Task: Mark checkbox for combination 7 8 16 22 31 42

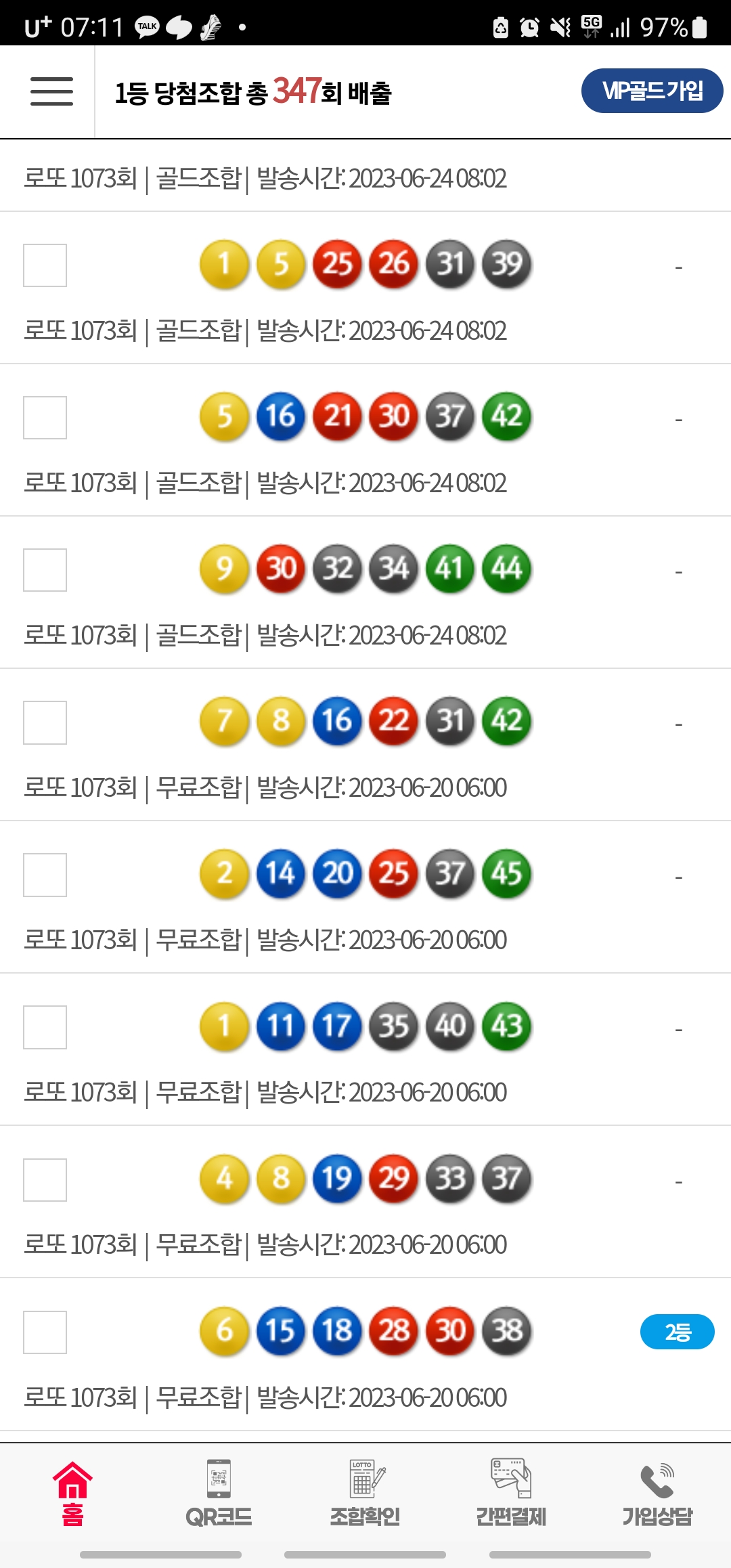Action: [x=45, y=722]
